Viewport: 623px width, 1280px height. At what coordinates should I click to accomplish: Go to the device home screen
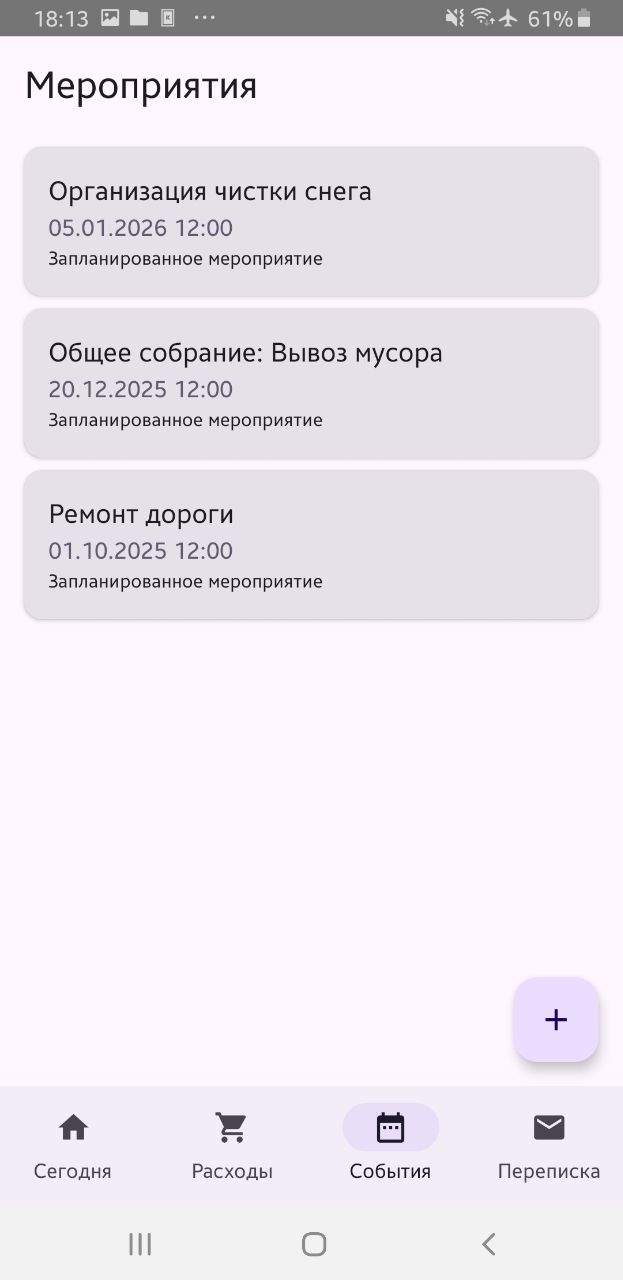pos(314,1244)
